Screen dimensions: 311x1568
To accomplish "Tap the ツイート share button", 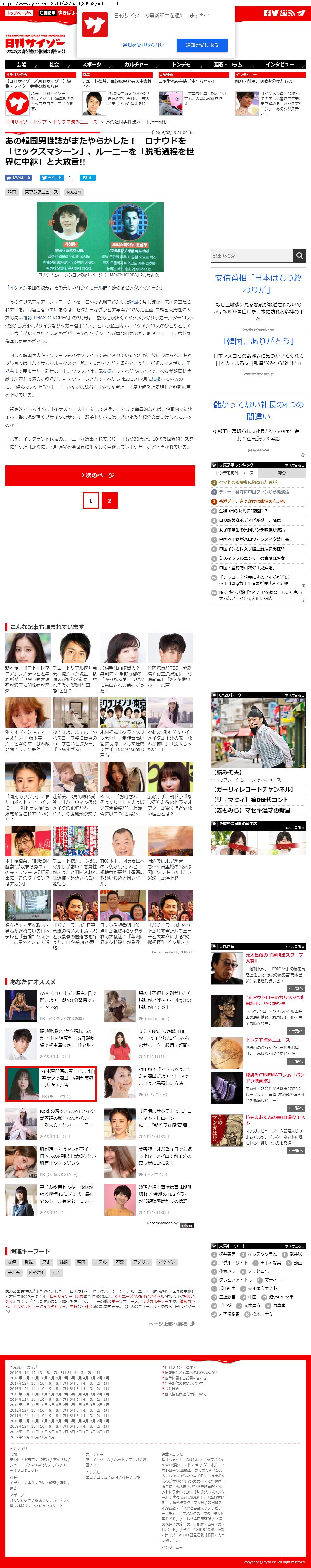I will (51, 178).
